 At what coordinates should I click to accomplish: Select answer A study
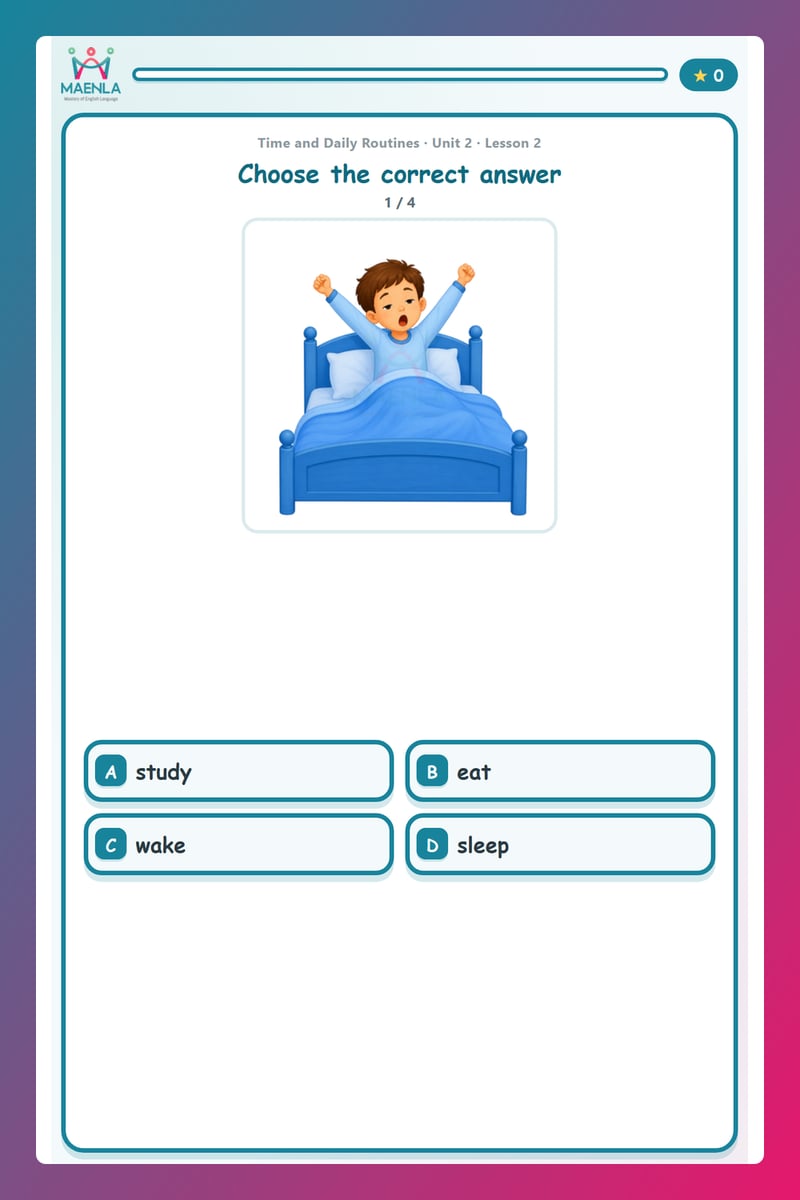(x=238, y=771)
